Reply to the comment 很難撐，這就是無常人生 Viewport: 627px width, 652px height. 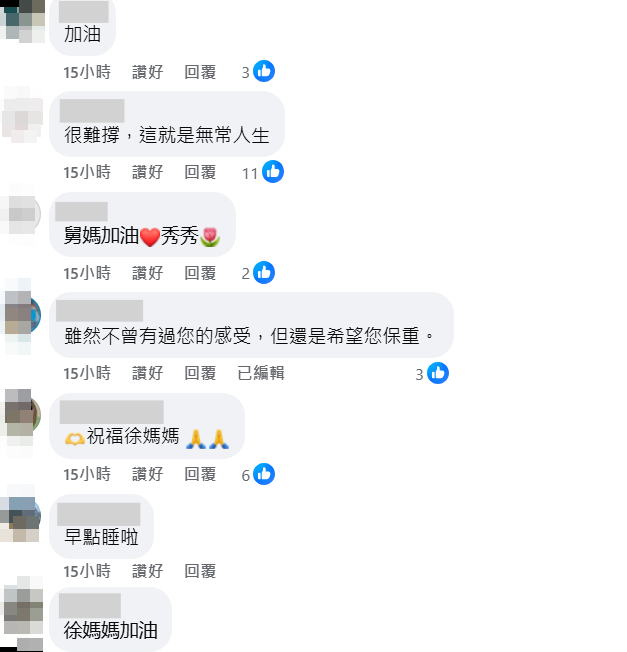pos(200,172)
